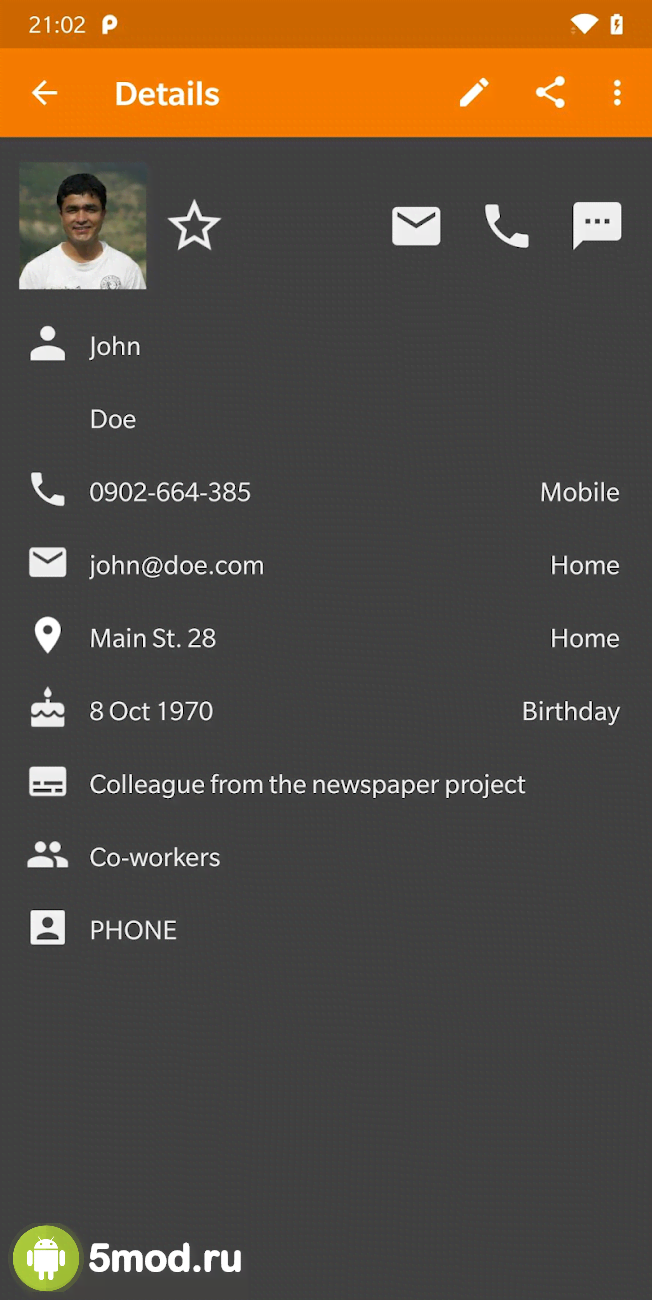Send an SMS using the message bubble icon
The height and width of the screenshot is (1300, 652).
click(597, 225)
